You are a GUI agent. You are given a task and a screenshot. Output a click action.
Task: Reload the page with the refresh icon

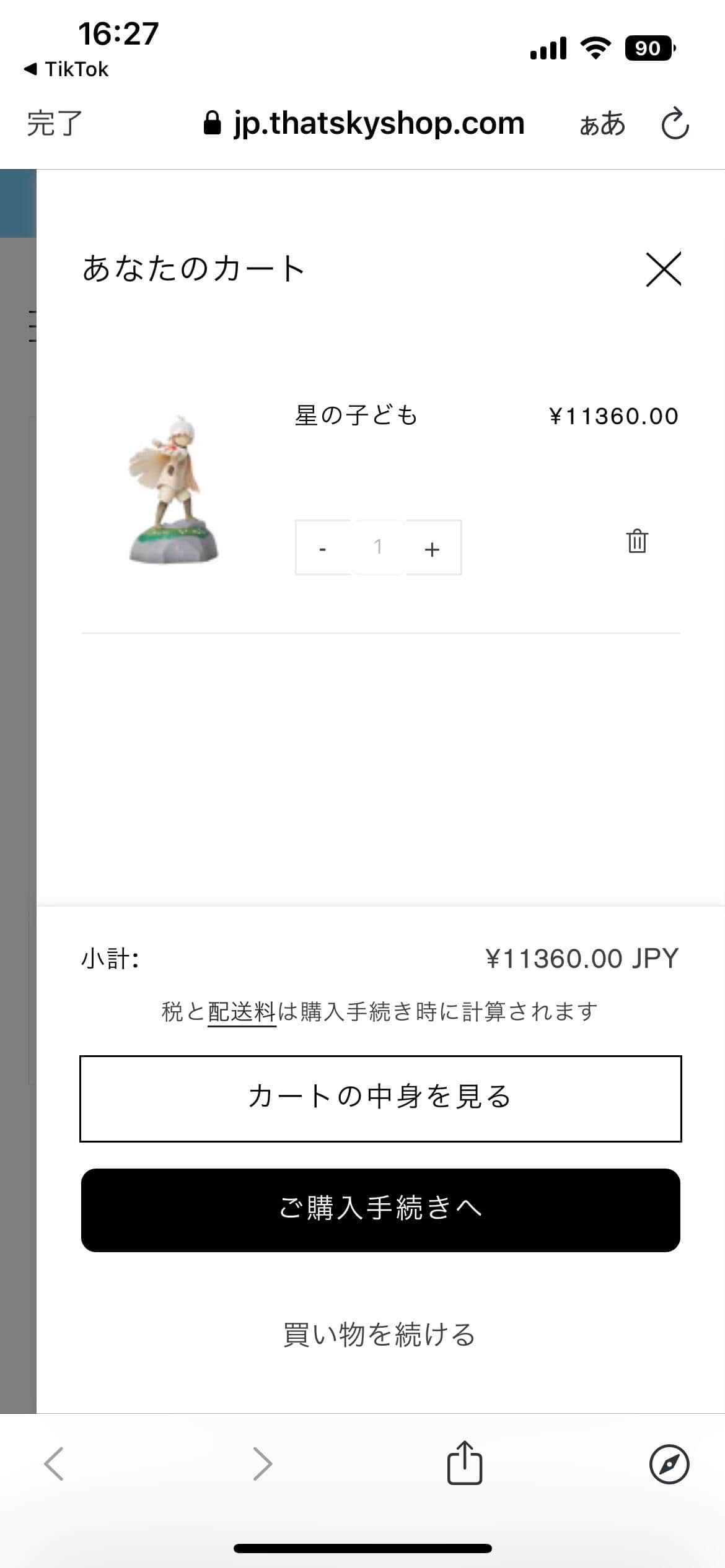[675, 123]
